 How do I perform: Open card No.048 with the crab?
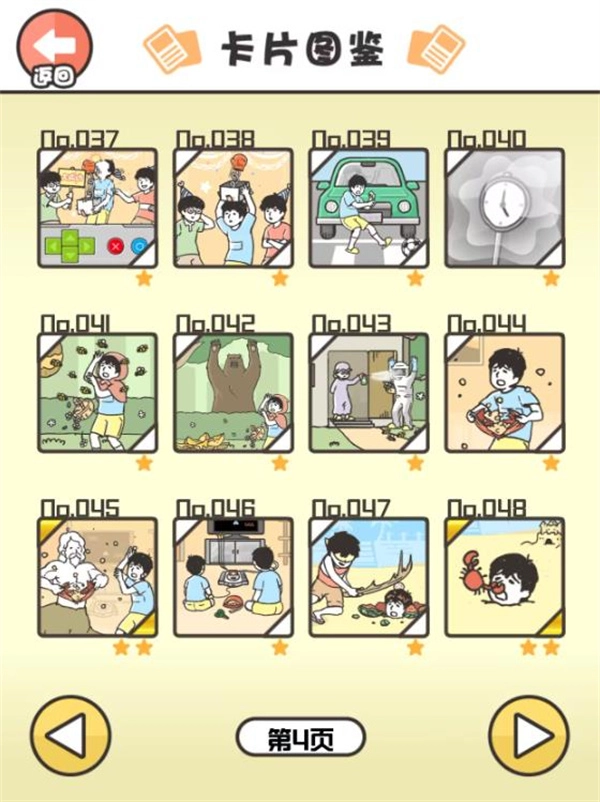tap(504, 577)
